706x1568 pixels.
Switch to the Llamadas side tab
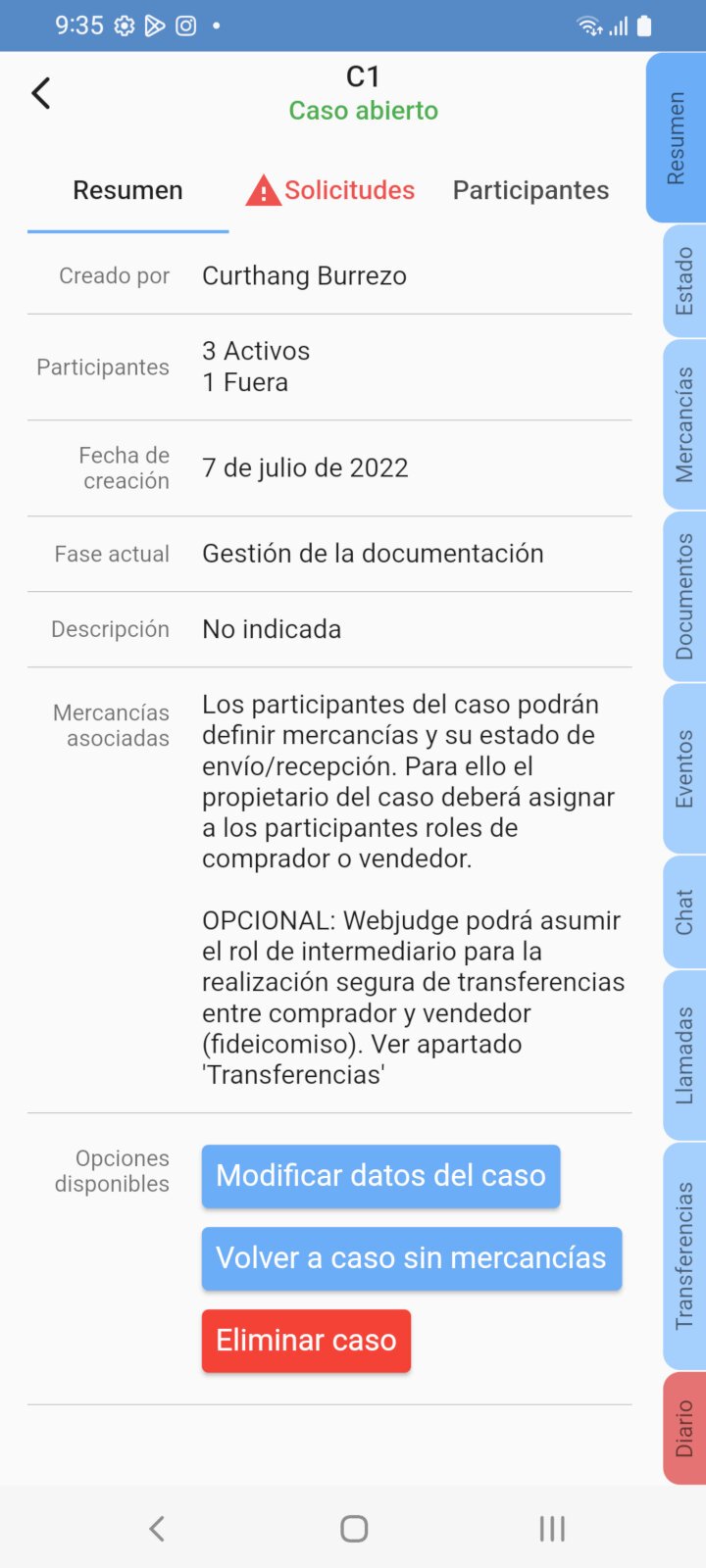(x=684, y=1054)
